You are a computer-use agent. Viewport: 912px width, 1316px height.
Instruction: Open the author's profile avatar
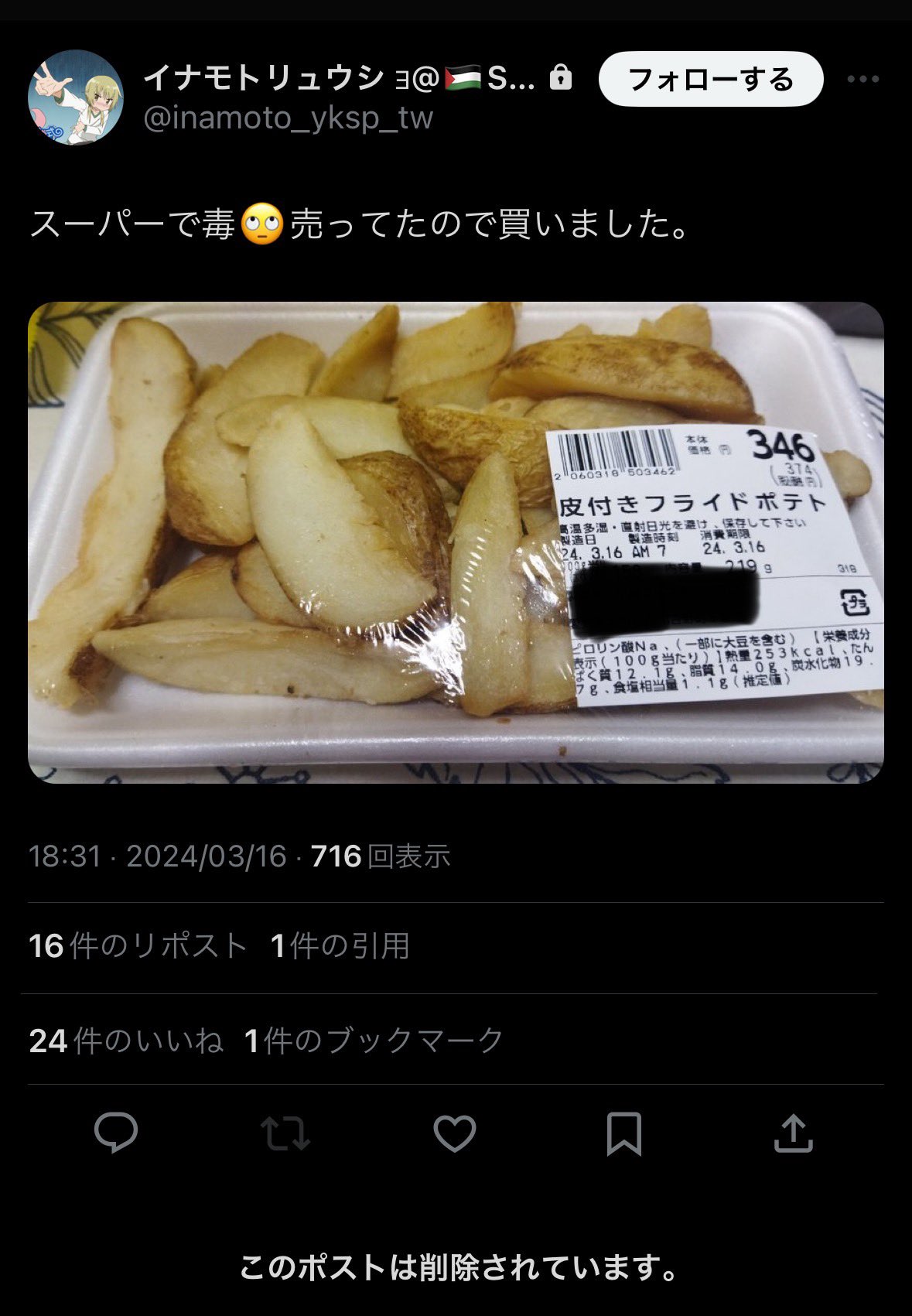point(76,97)
